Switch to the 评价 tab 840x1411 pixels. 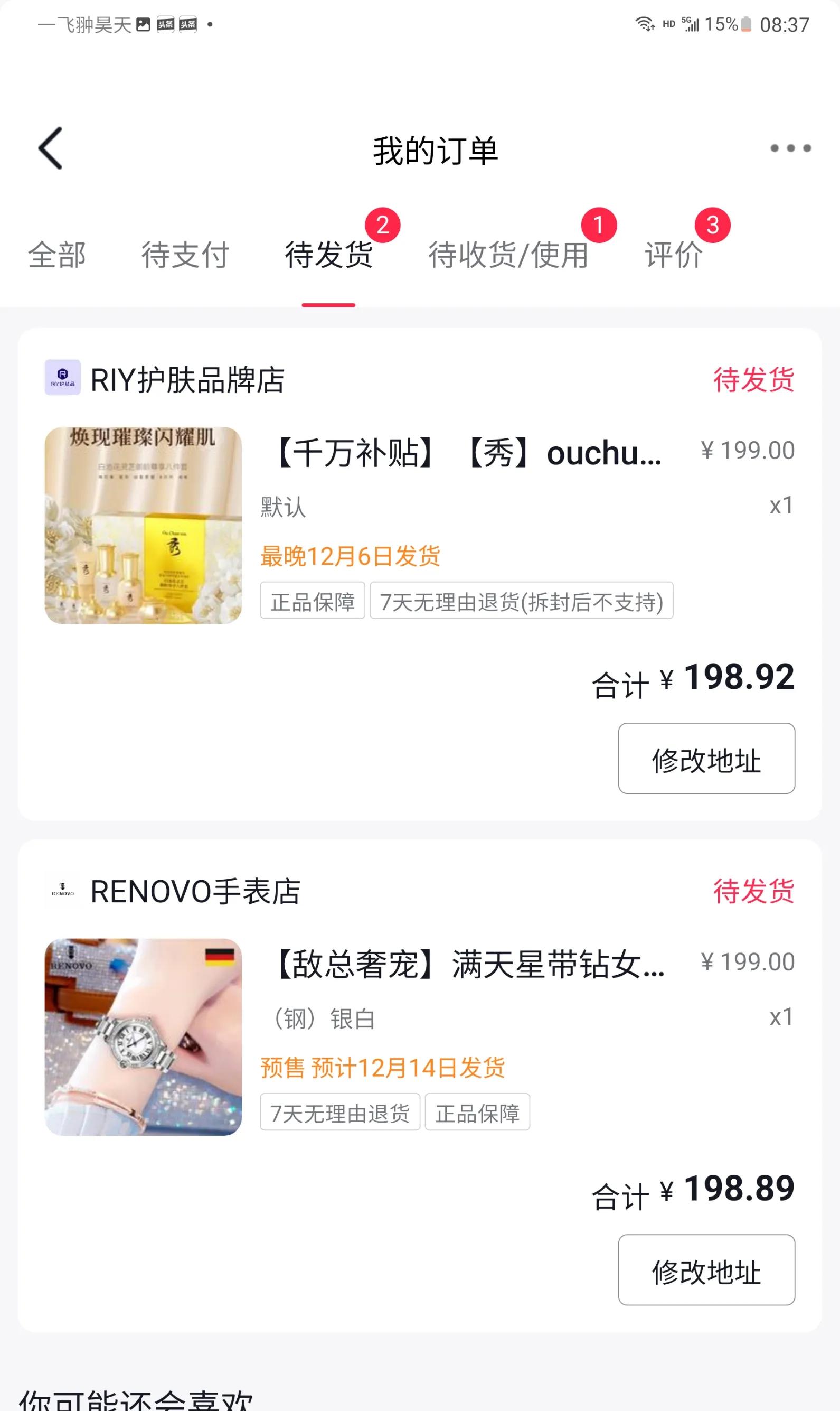click(673, 256)
